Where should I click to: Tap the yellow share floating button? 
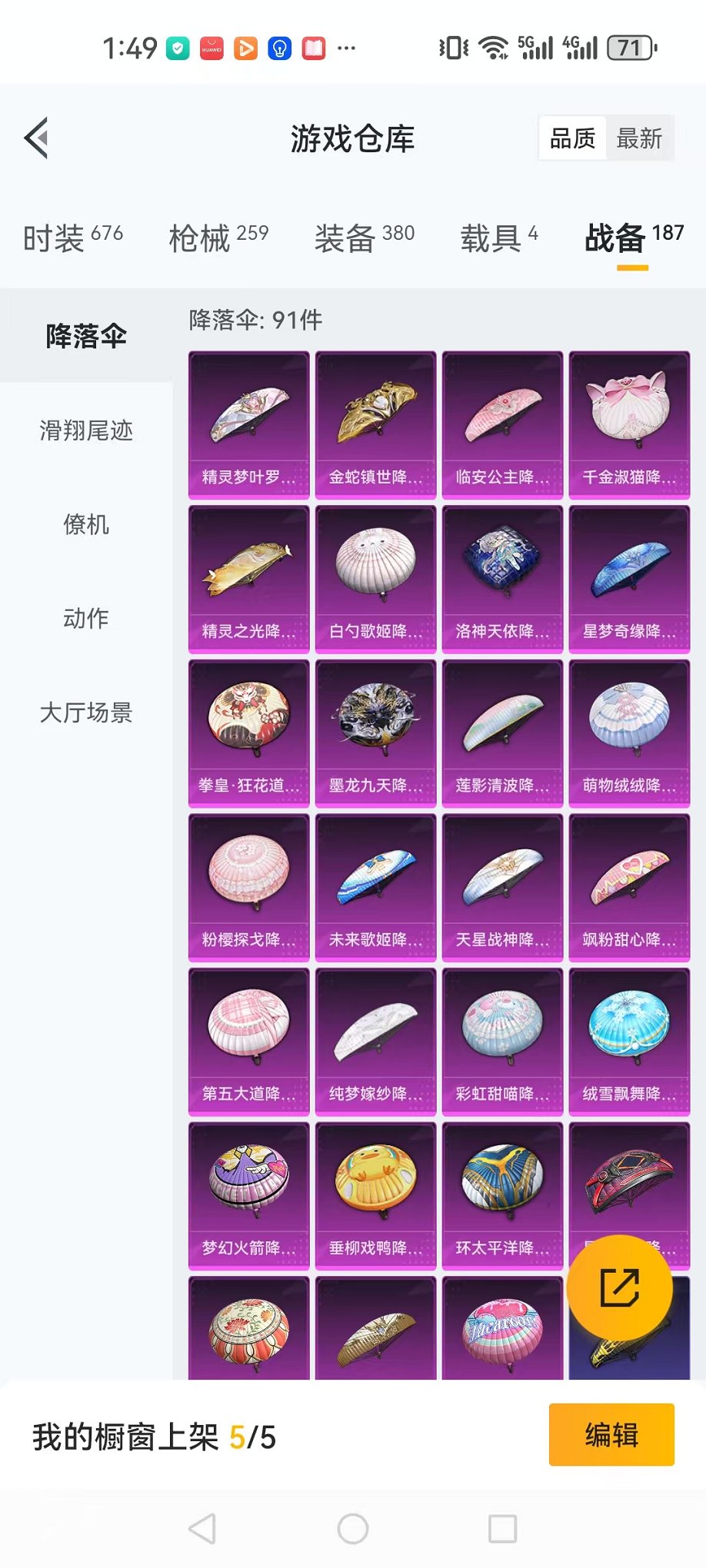pos(620,1288)
